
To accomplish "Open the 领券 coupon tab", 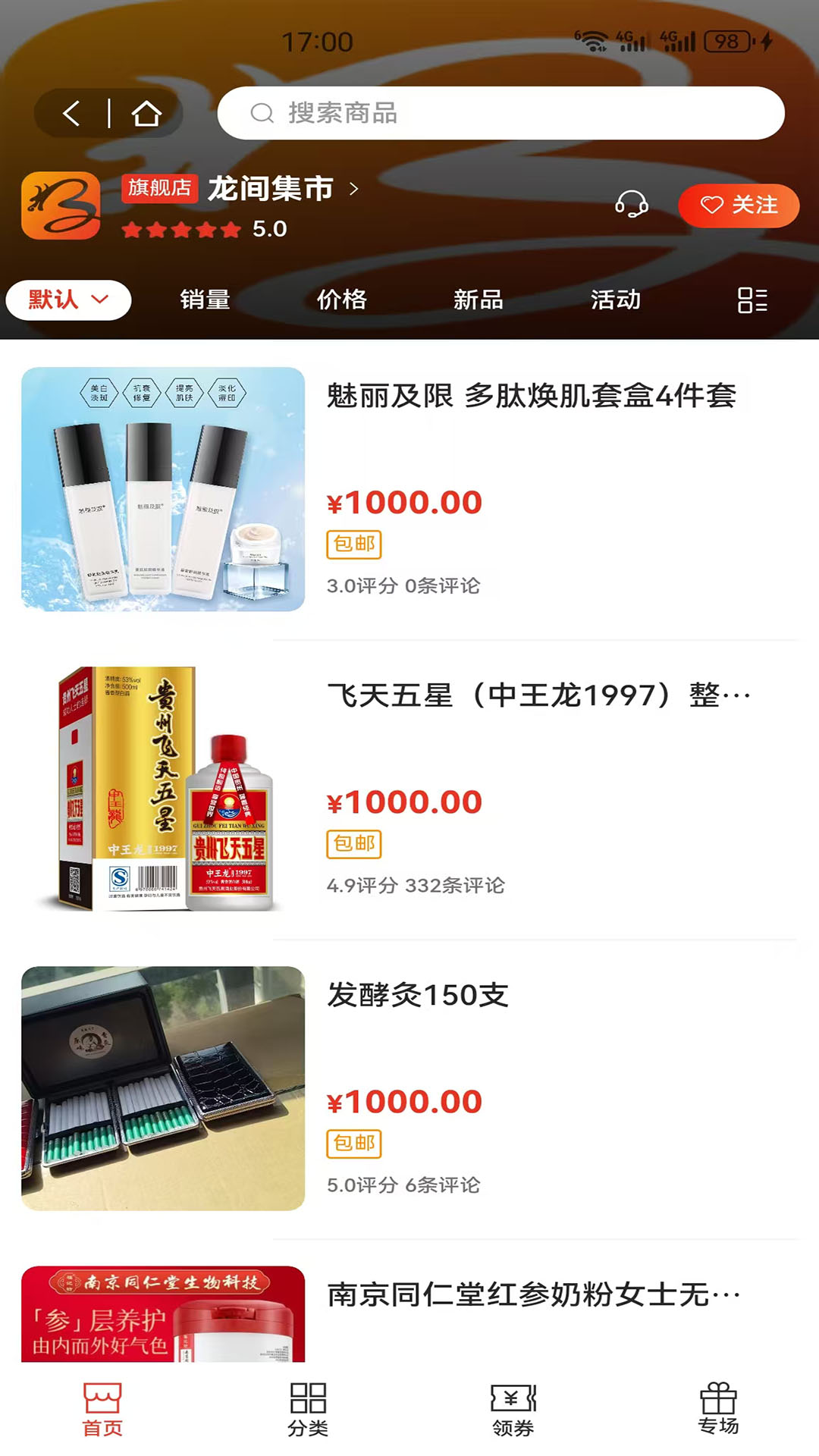I will pos(513,1409).
